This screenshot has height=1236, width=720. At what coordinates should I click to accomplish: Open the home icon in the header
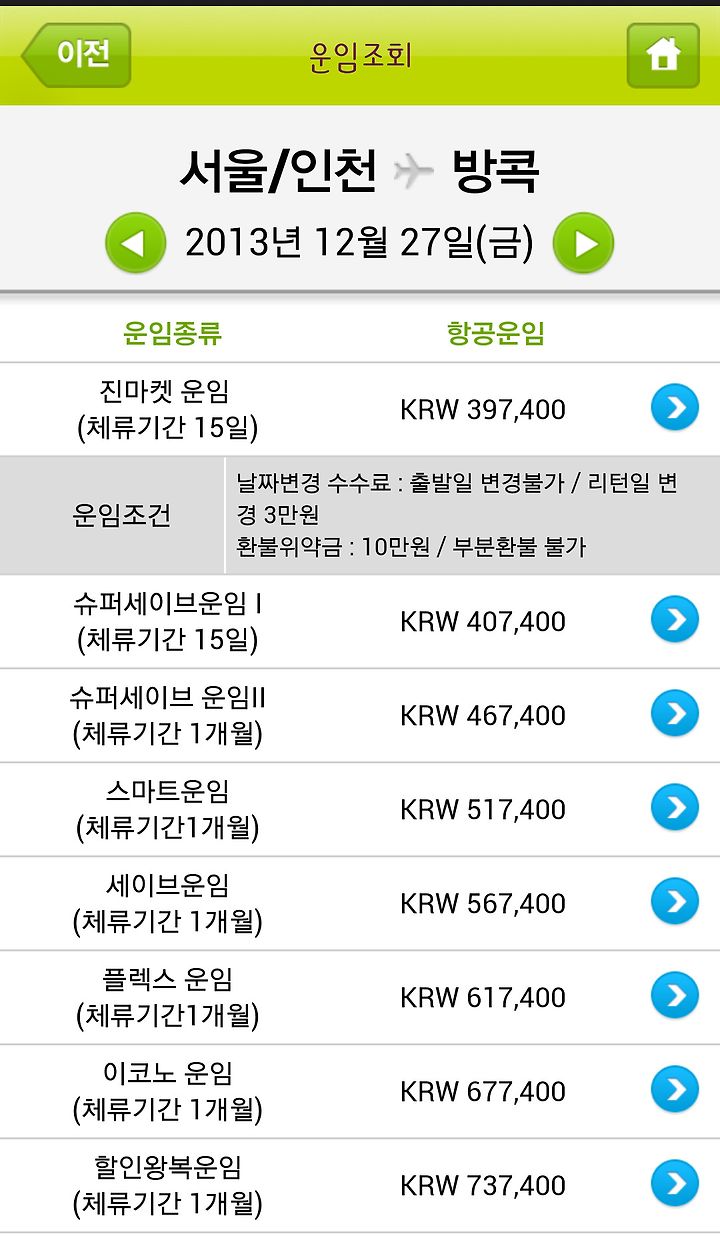(x=663, y=55)
